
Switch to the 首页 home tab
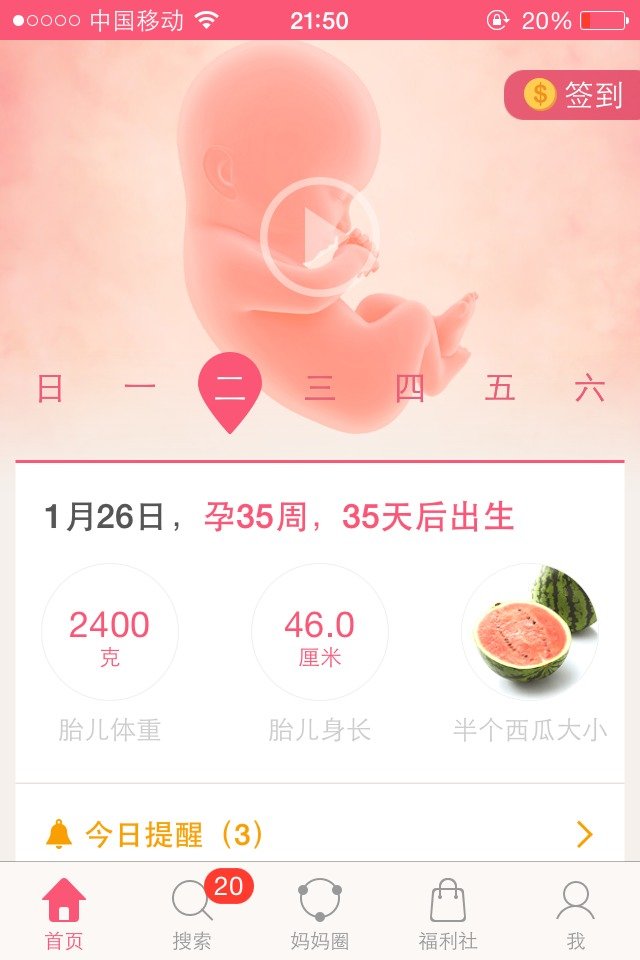click(64, 912)
